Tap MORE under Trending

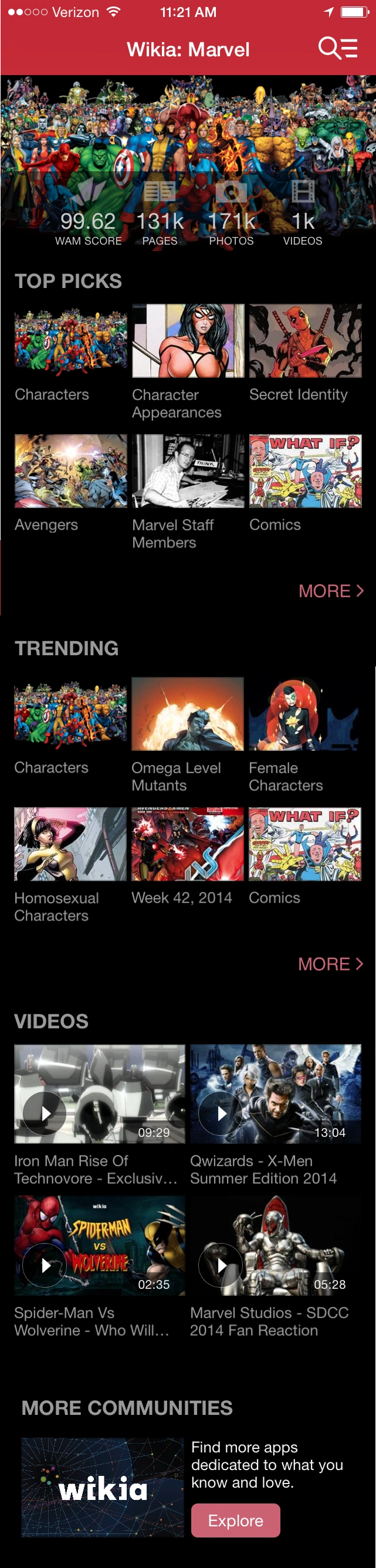[x=330, y=964]
